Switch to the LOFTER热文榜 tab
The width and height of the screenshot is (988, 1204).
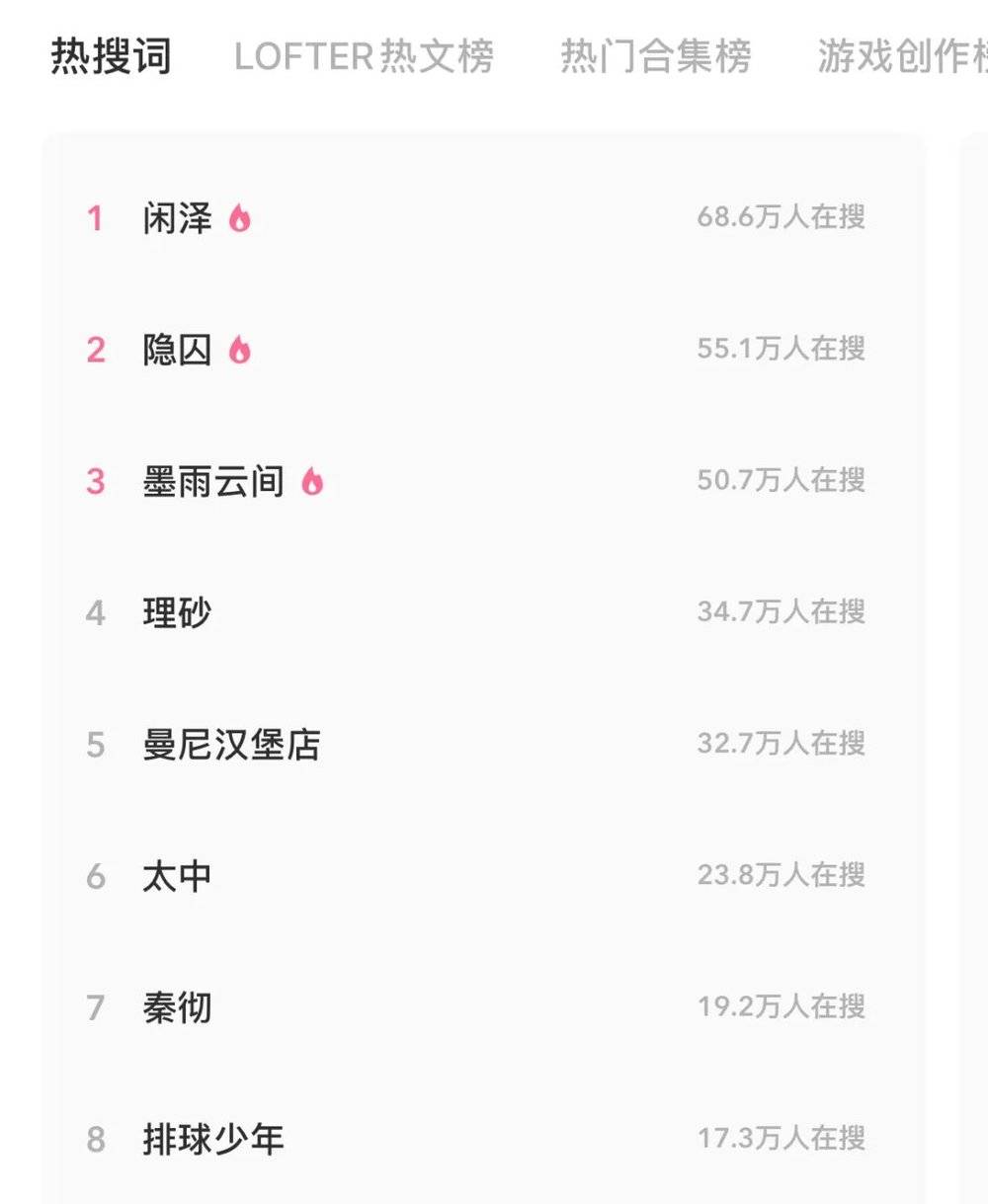click(364, 56)
